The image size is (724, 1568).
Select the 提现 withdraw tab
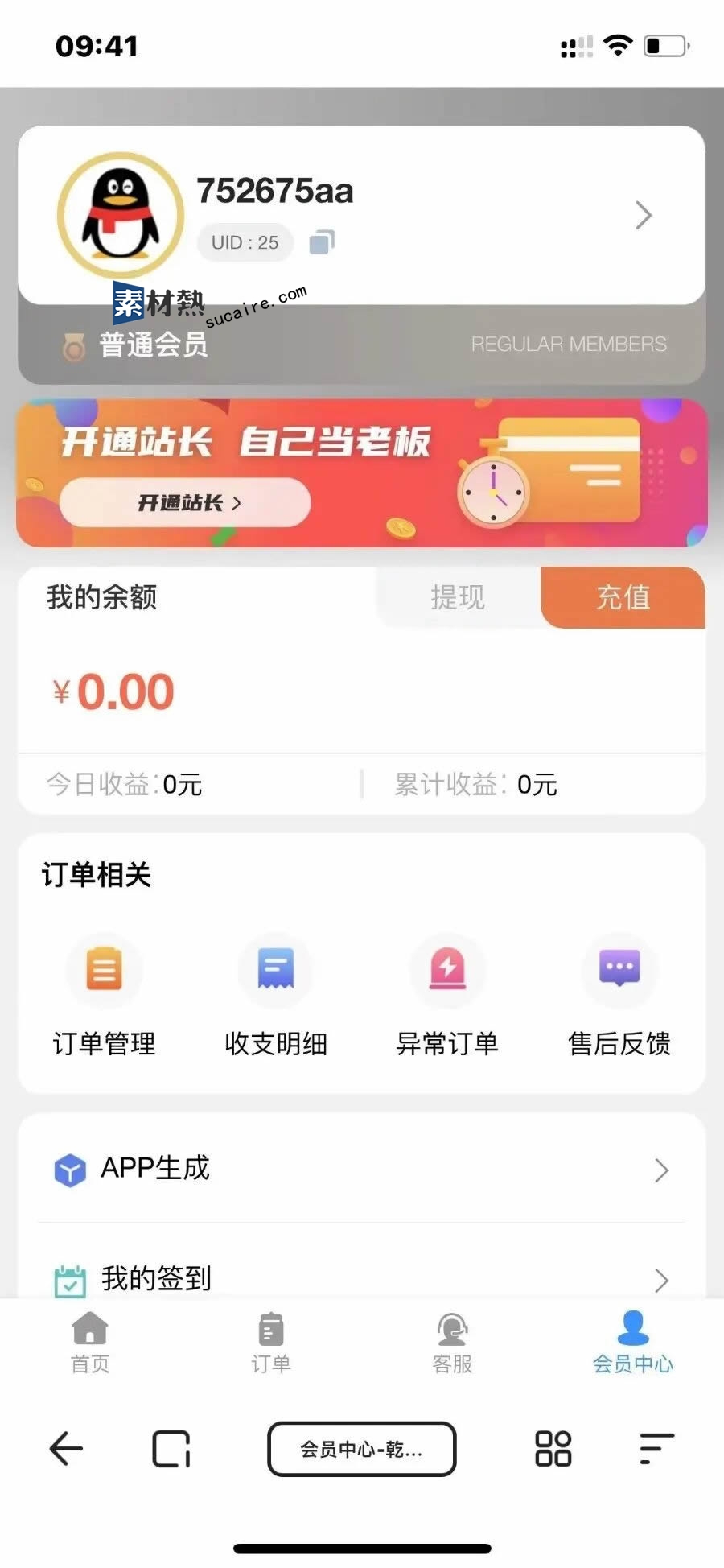pos(458,597)
